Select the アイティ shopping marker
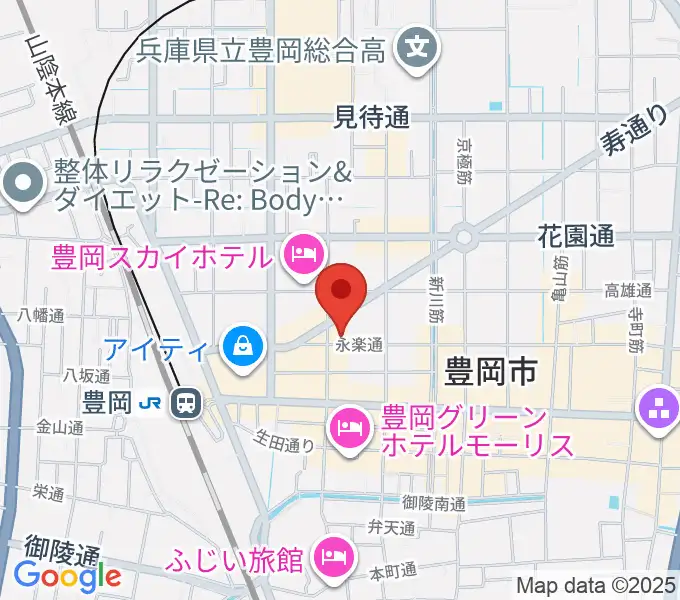Image resolution: width=680 pixels, height=600 pixels. click(x=243, y=348)
